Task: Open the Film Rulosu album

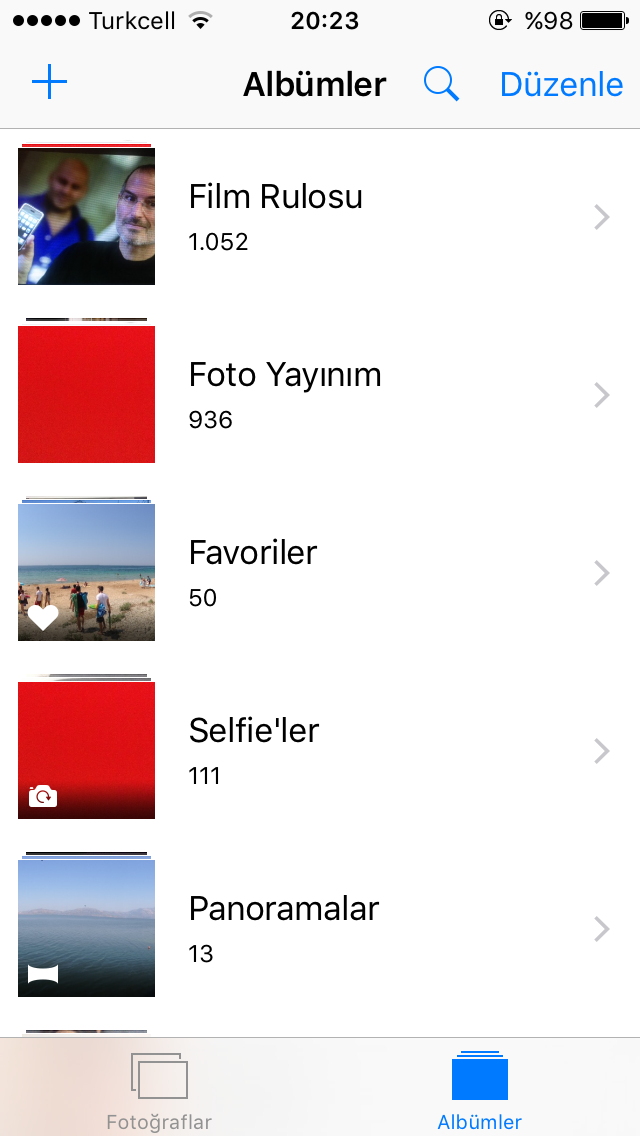Action: (320, 216)
